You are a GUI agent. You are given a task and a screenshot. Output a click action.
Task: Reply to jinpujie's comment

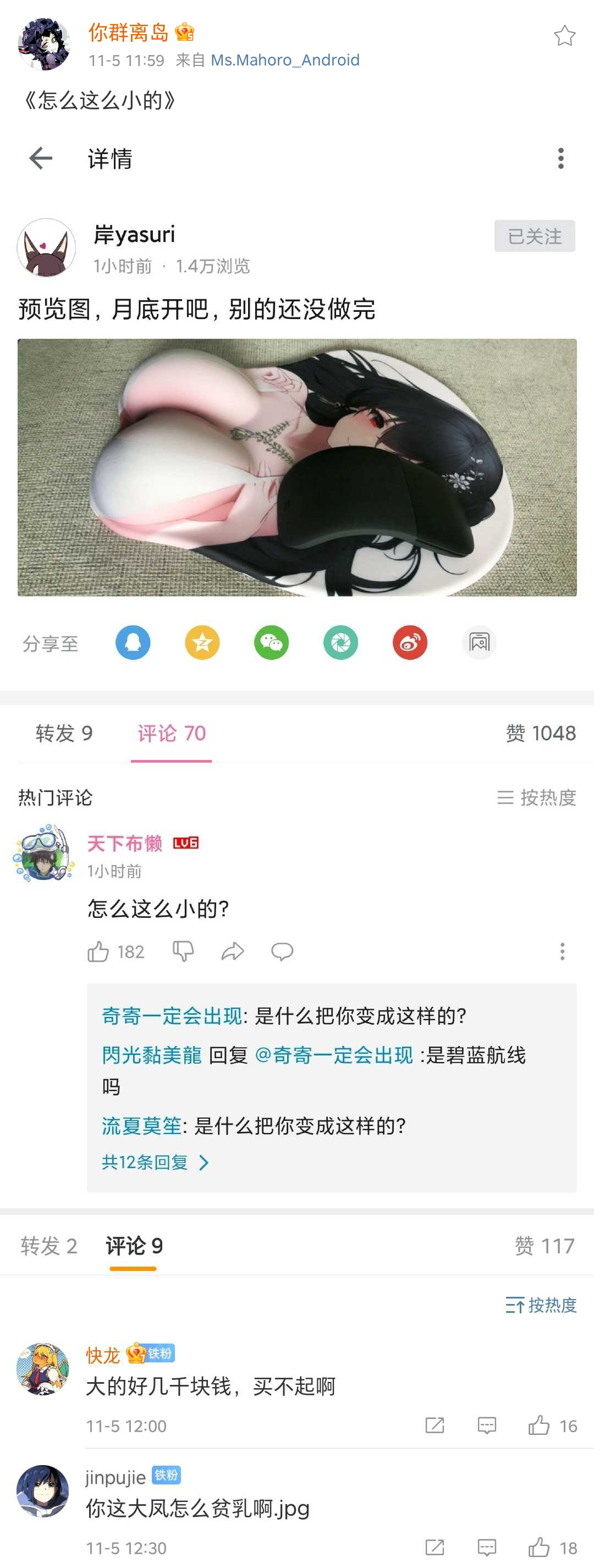pyautogui.click(x=487, y=1547)
